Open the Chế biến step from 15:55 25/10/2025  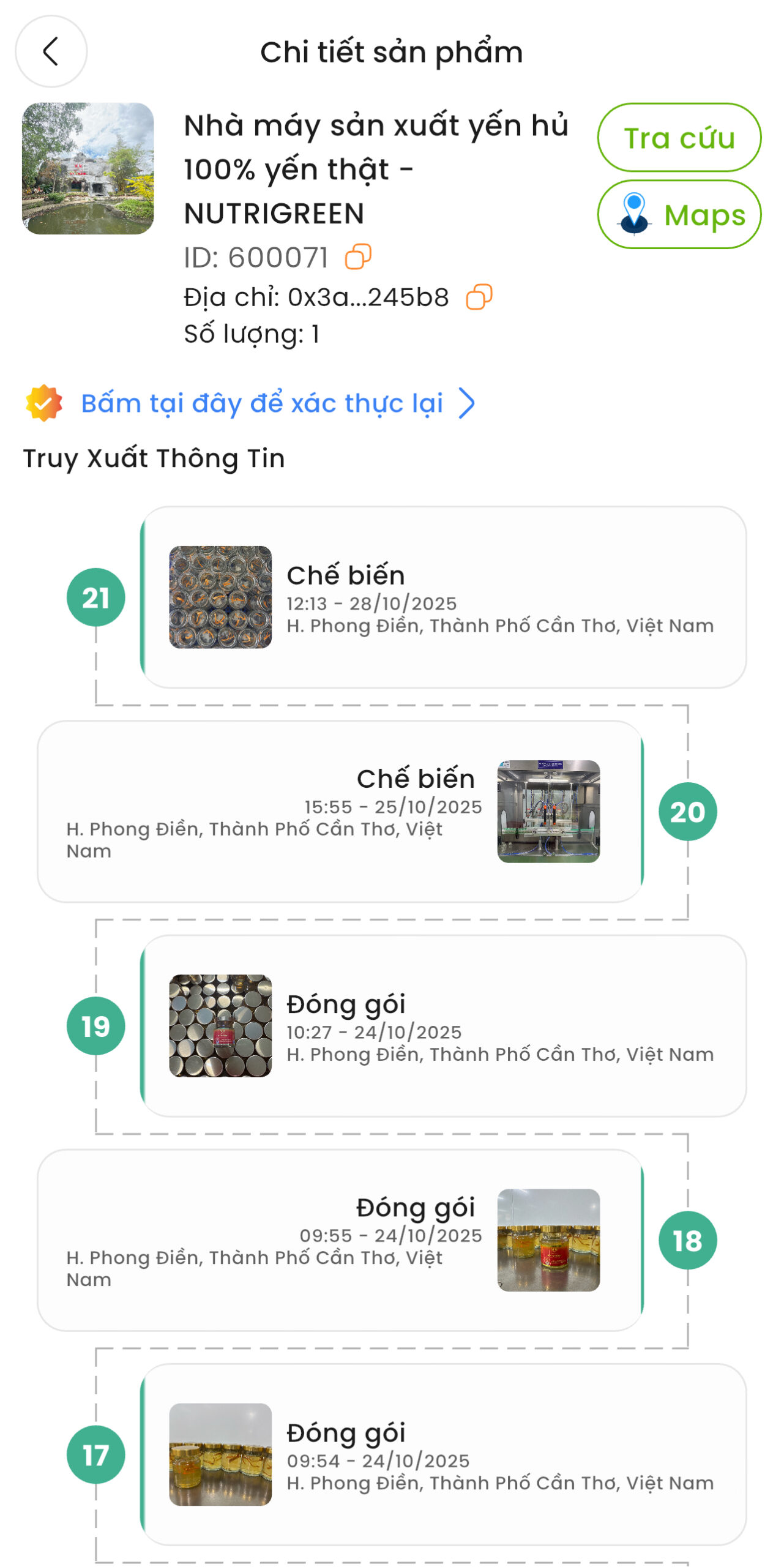point(340,812)
